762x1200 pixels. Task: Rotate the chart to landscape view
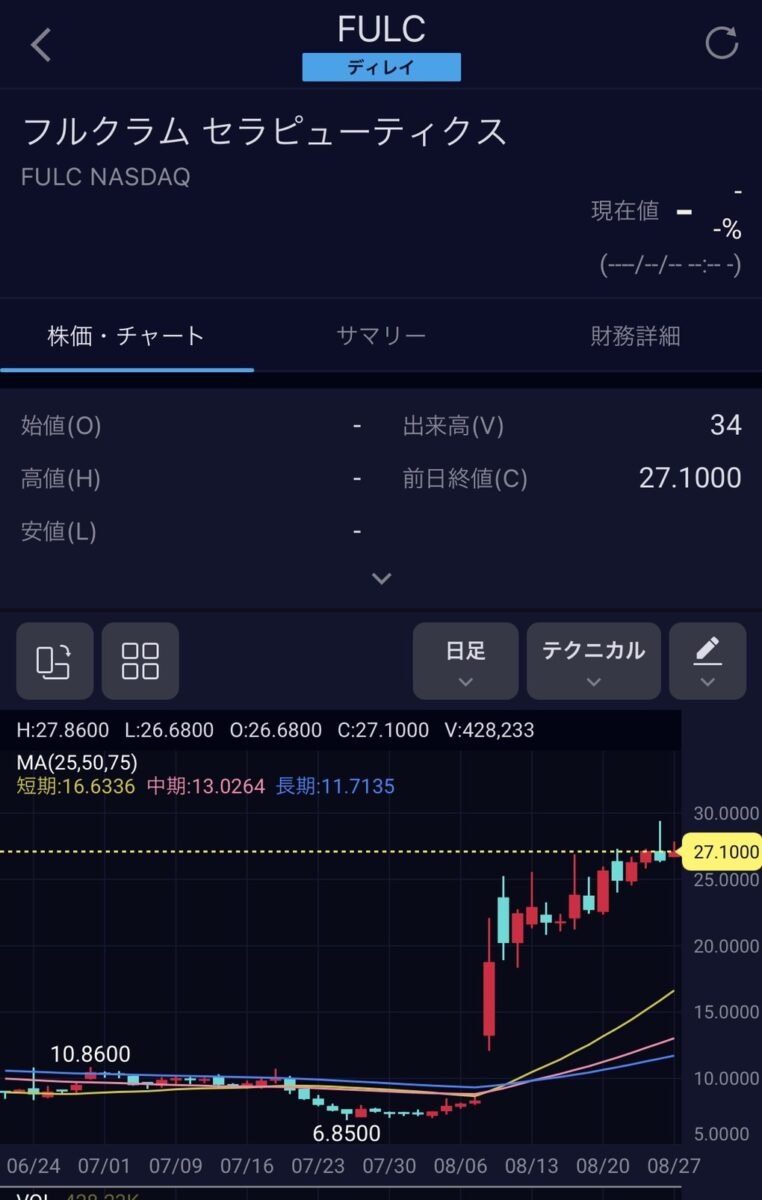(x=55, y=661)
